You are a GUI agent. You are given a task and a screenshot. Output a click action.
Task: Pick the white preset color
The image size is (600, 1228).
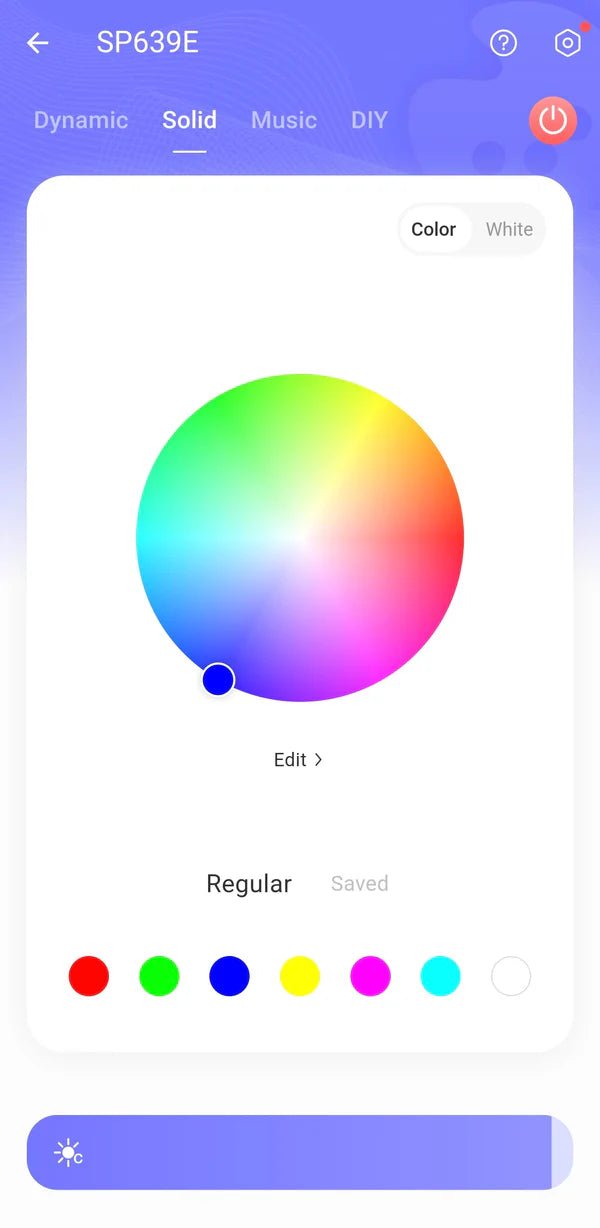(511, 976)
